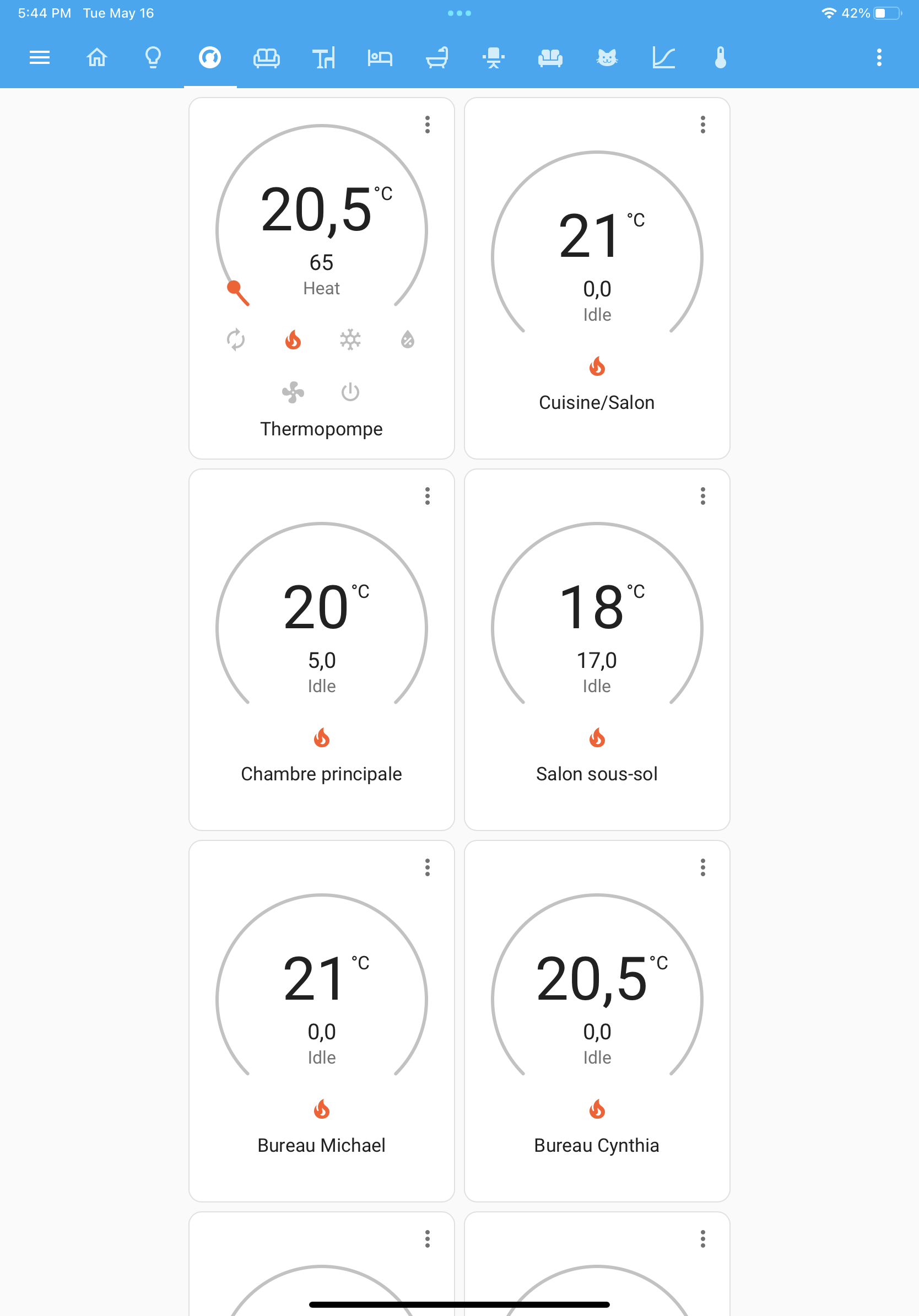Open the Thermopompe card options menu
Screen dimensions: 919x1316
click(x=428, y=125)
